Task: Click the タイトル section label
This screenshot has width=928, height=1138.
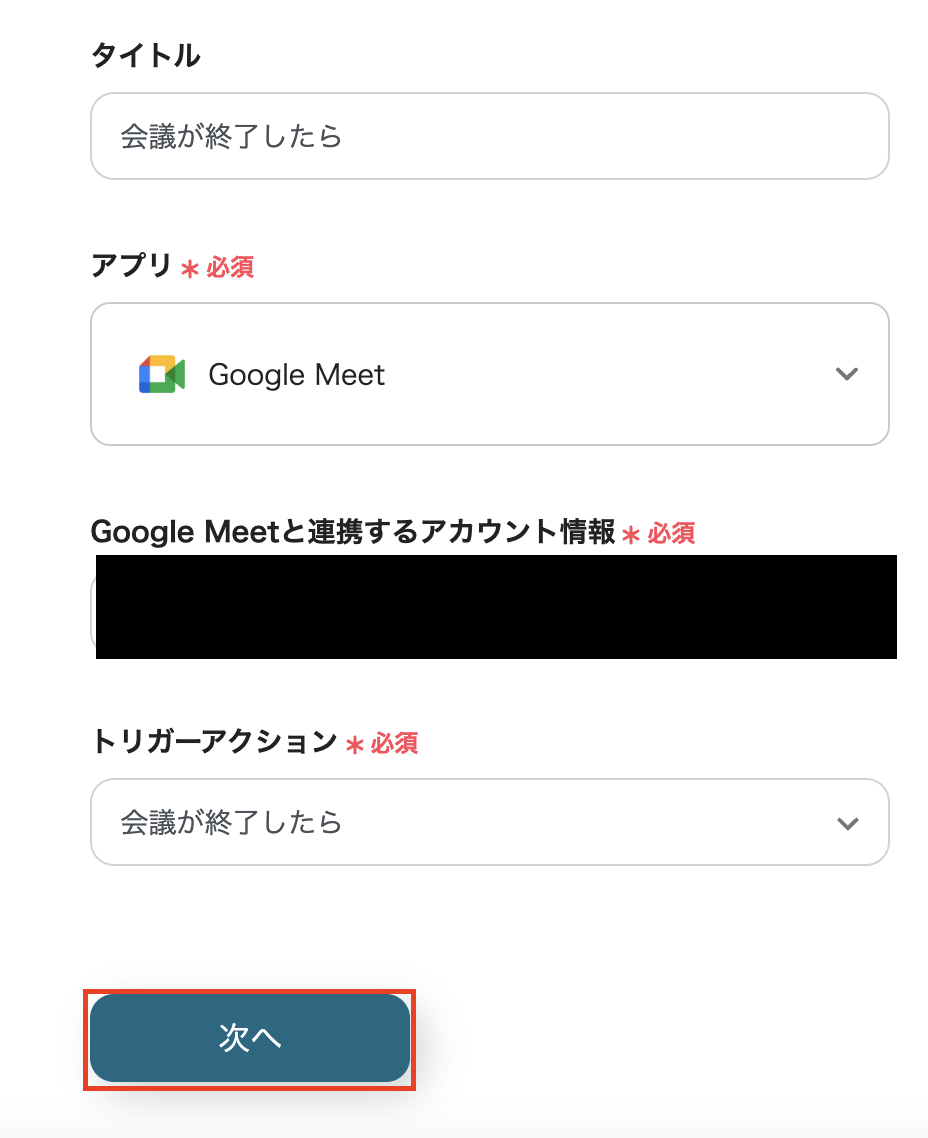Action: [x=145, y=56]
